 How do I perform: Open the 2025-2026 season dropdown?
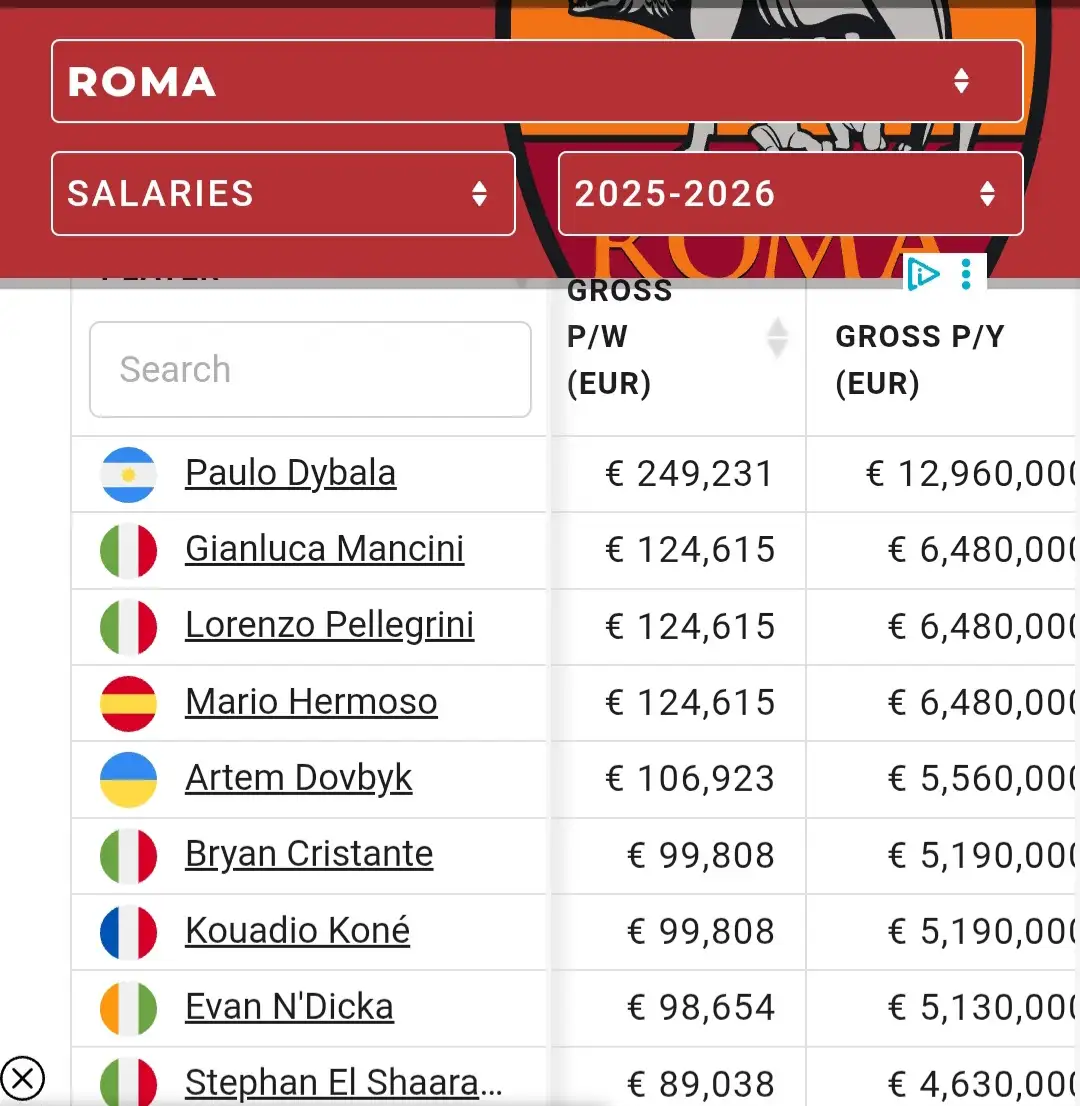790,193
